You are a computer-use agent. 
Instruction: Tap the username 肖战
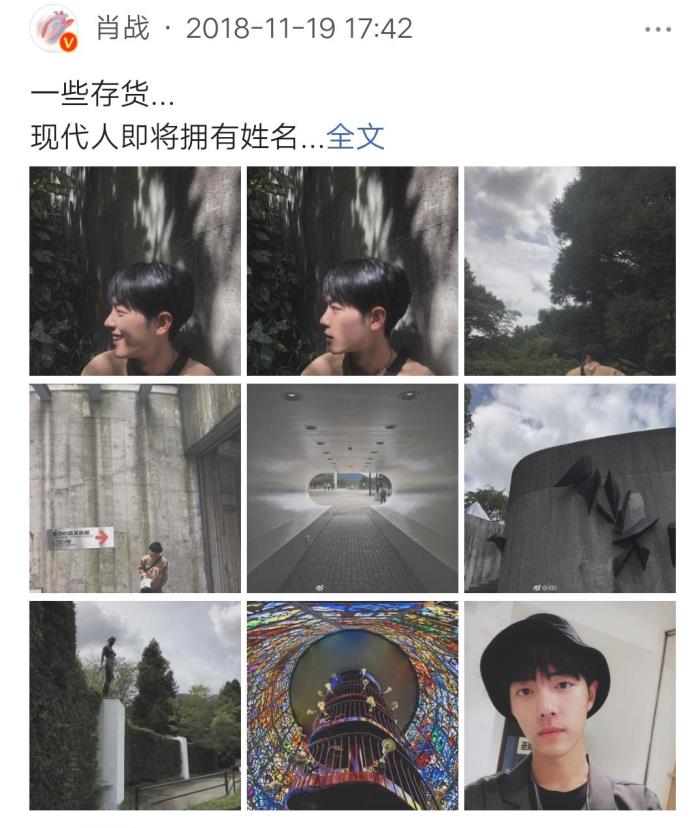[122, 28]
